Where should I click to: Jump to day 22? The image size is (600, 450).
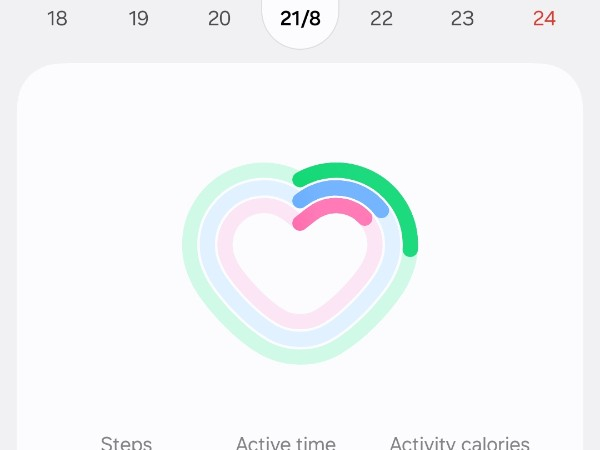coord(381,19)
